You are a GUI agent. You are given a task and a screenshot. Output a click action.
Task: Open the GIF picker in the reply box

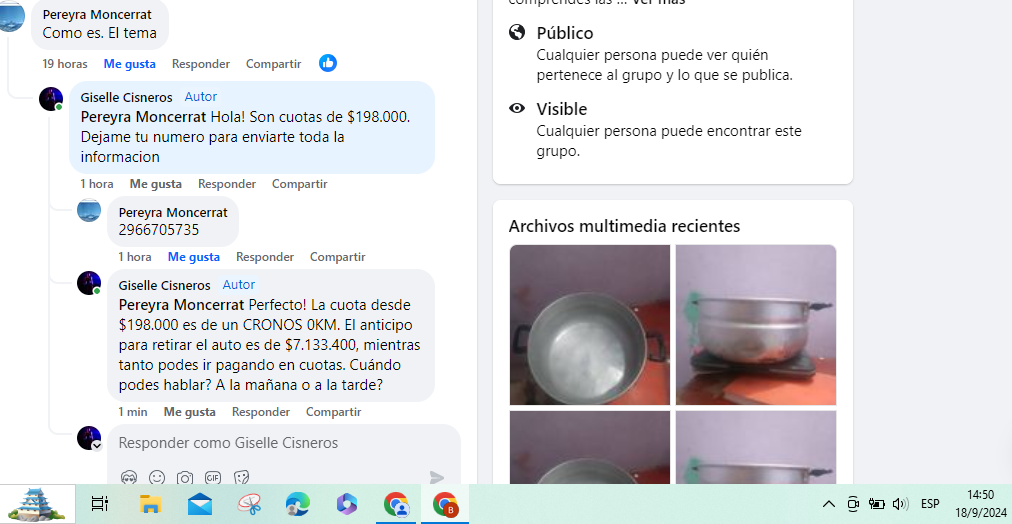tap(213, 478)
